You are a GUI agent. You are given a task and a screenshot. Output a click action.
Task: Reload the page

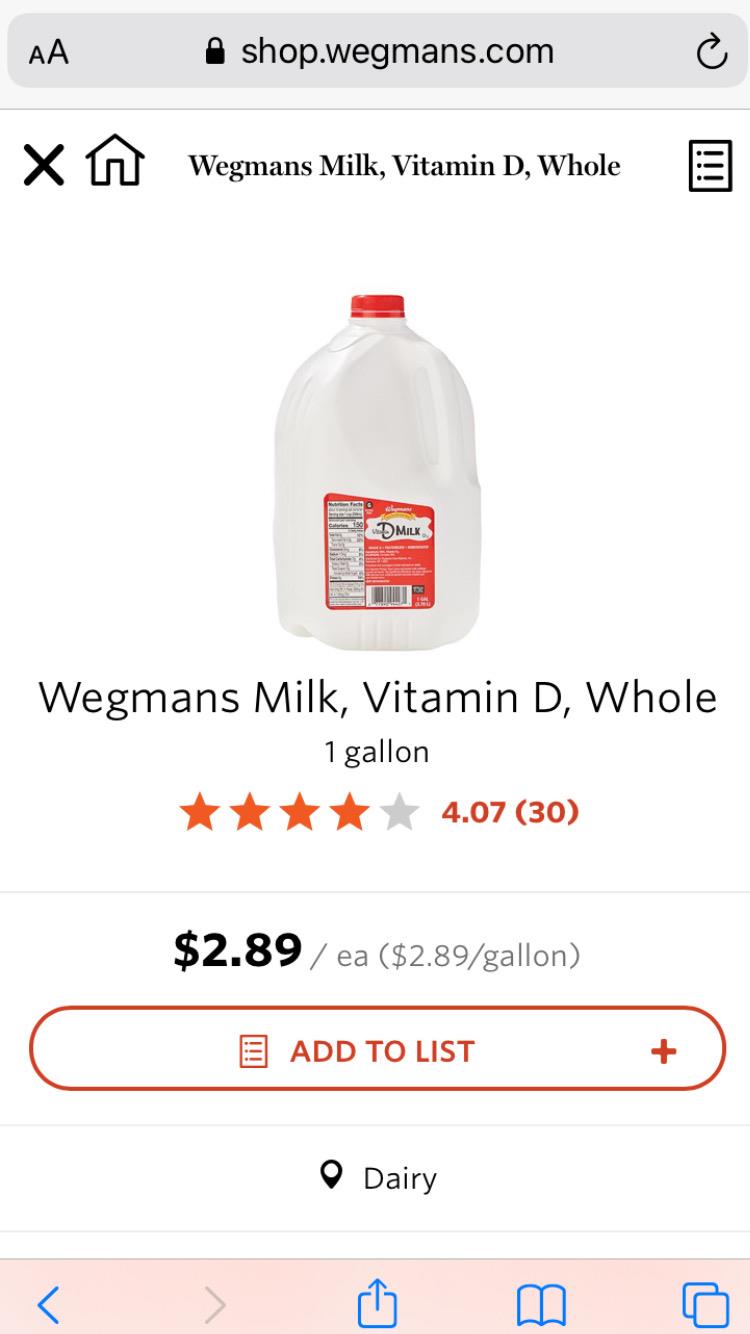pos(711,52)
